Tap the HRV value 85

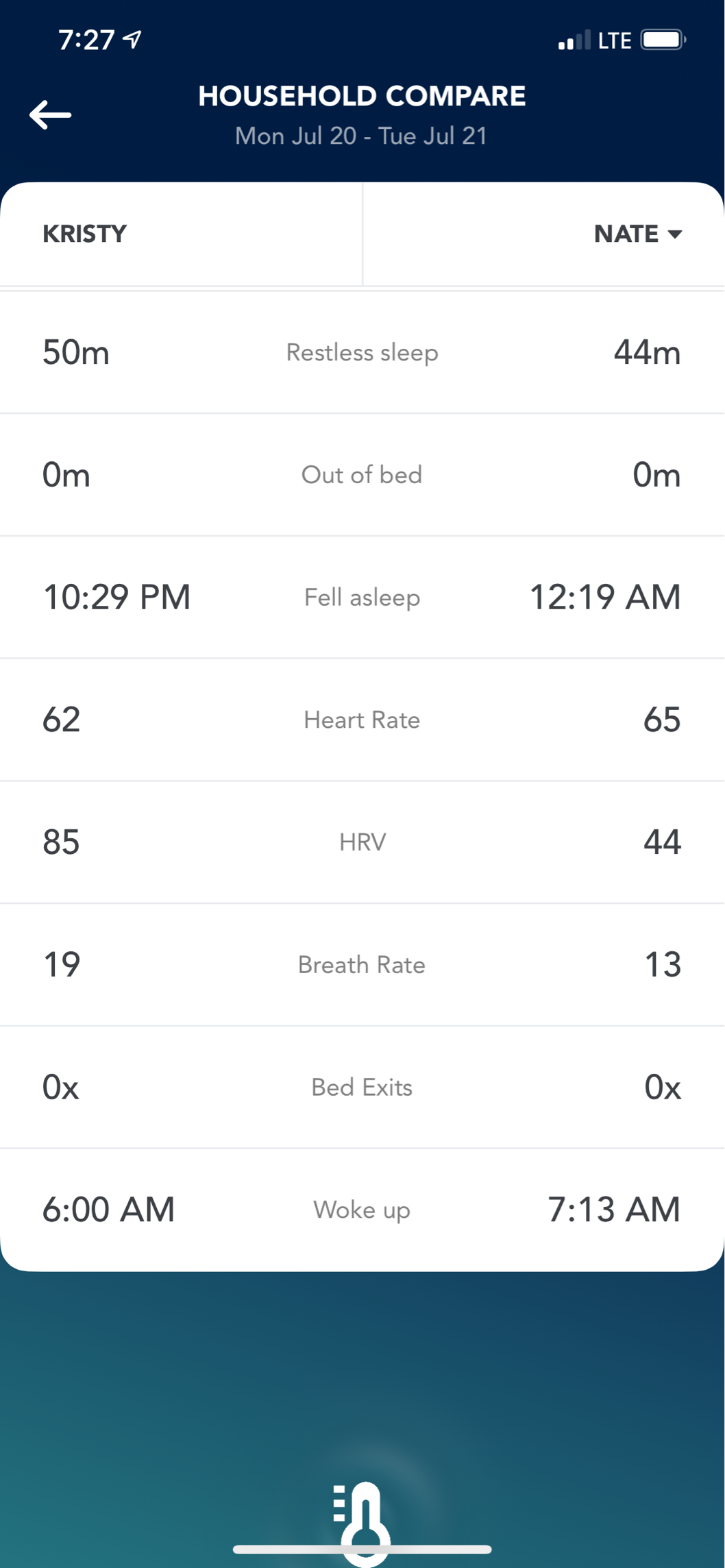[60, 842]
